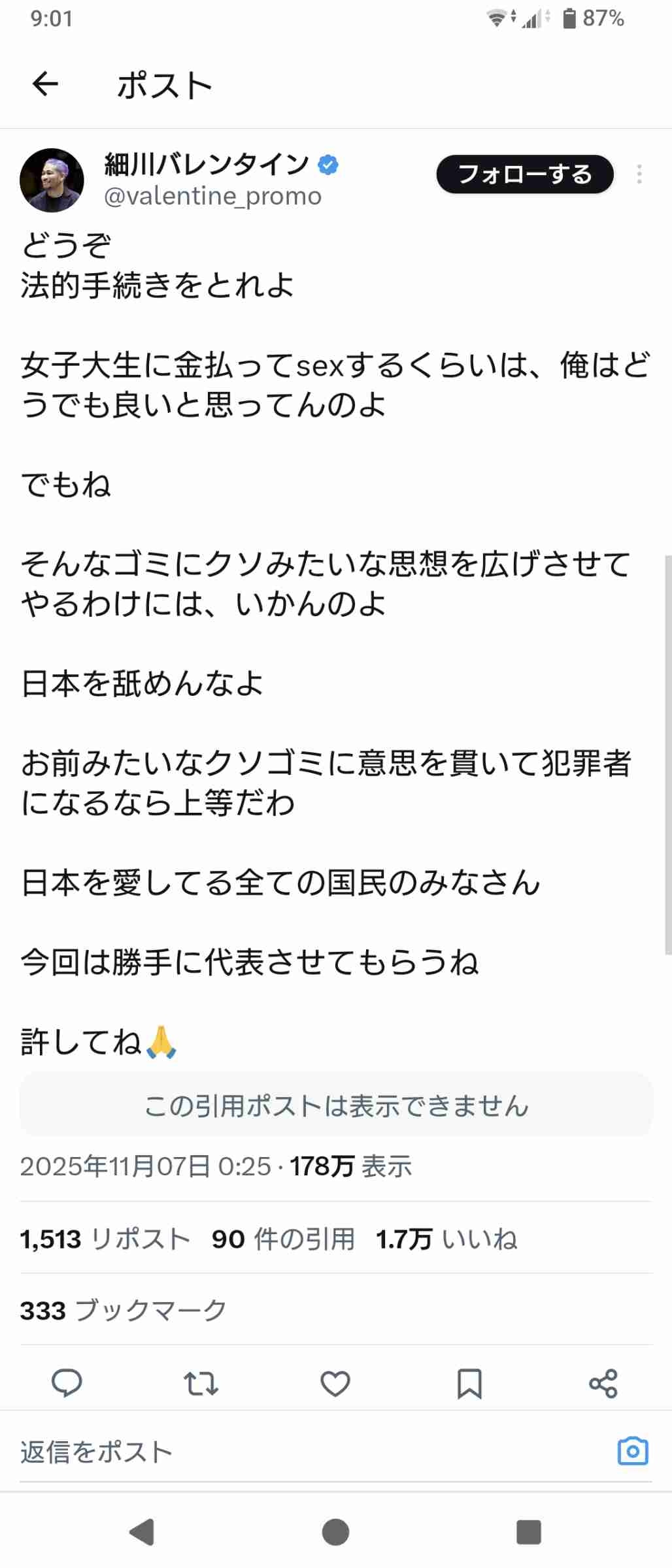Toggle like on this post
This screenshot has height=1568, width=672.
[x=335, y=1381]
